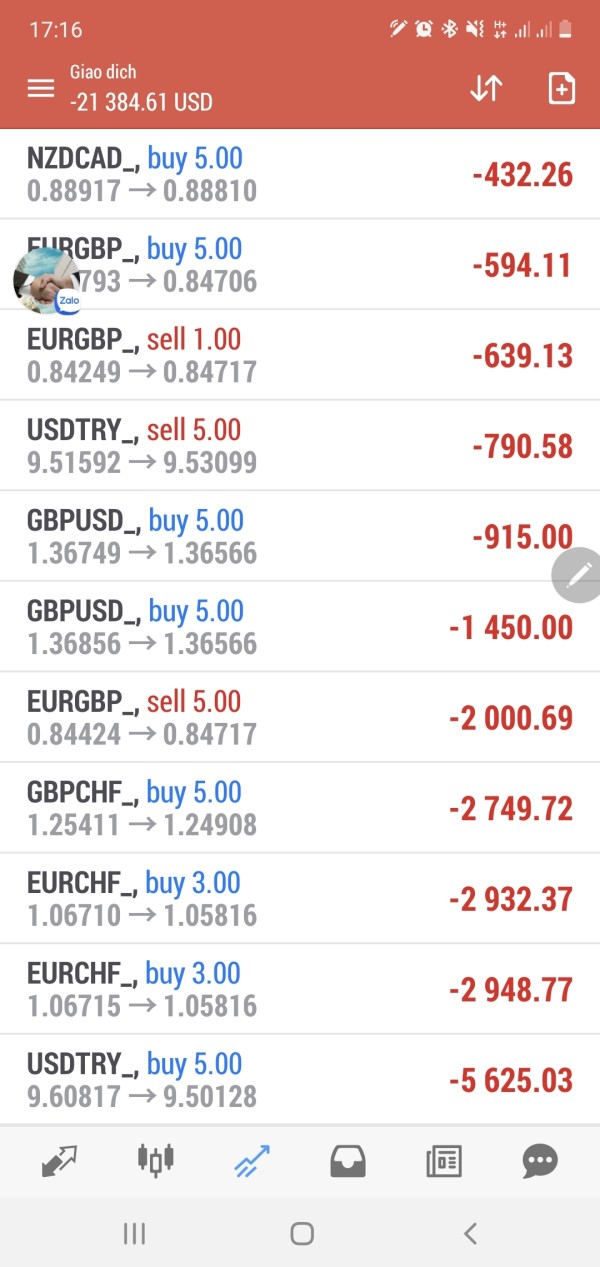
Task: Open the History inbox tab
Action: tap(348, 1161)
